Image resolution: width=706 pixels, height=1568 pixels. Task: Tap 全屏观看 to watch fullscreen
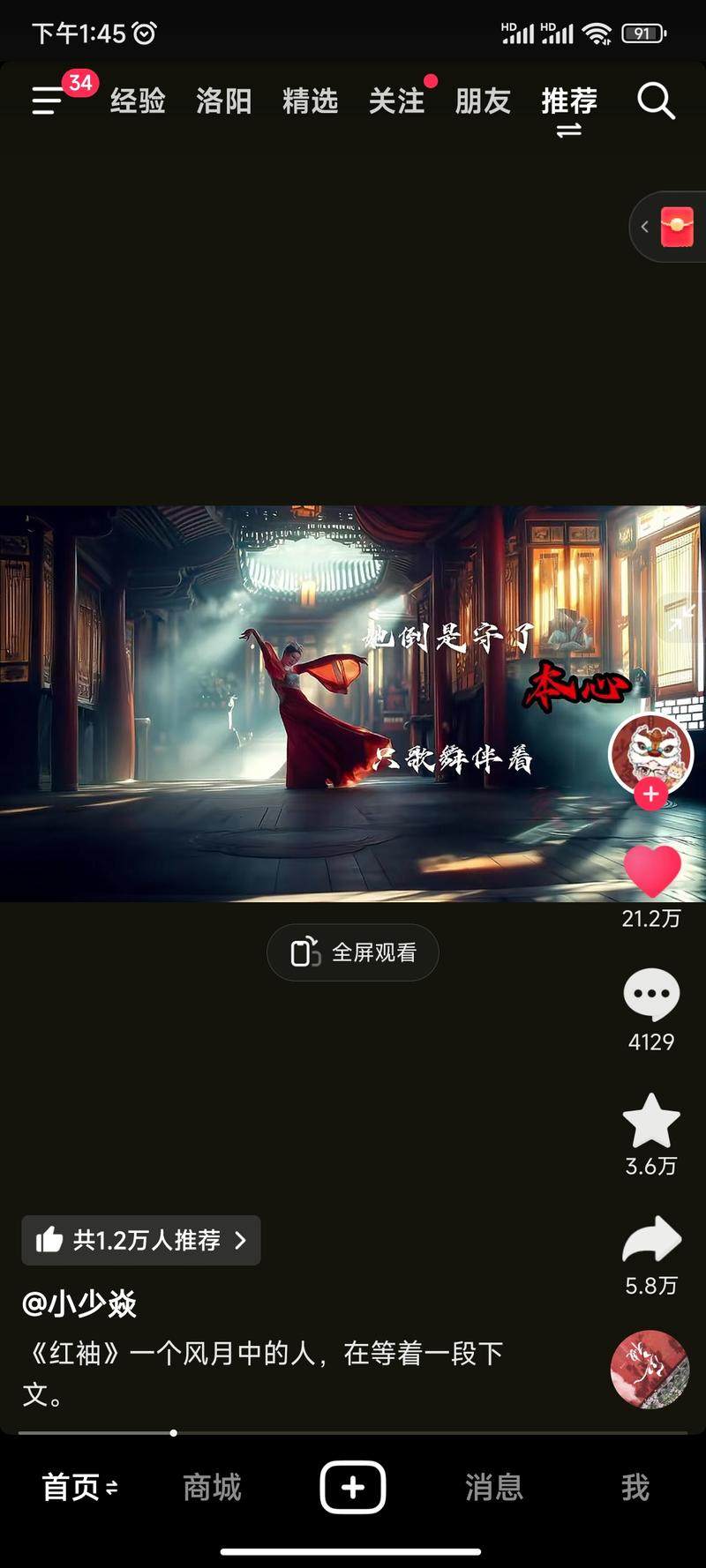(353, 952)
